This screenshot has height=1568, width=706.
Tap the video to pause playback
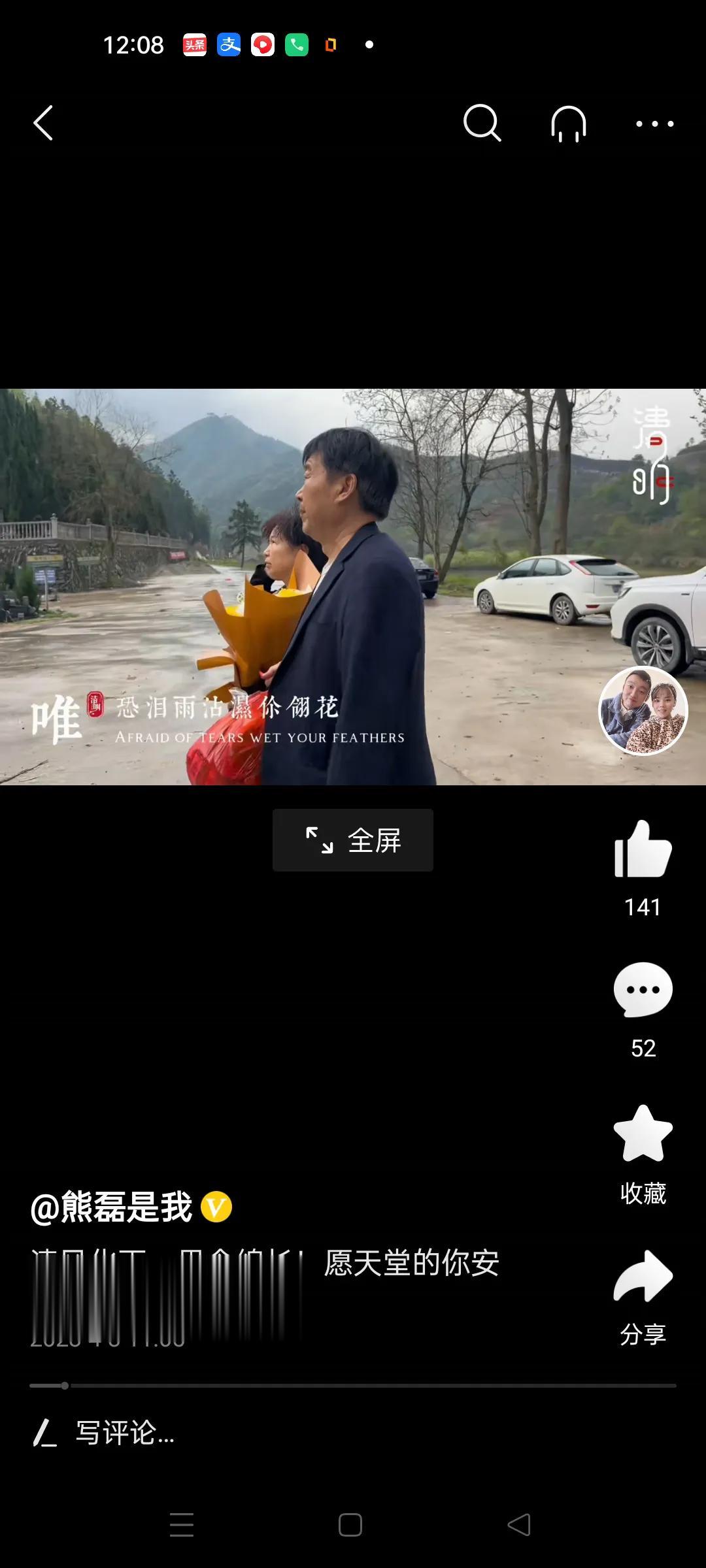[x=353, y=587]
